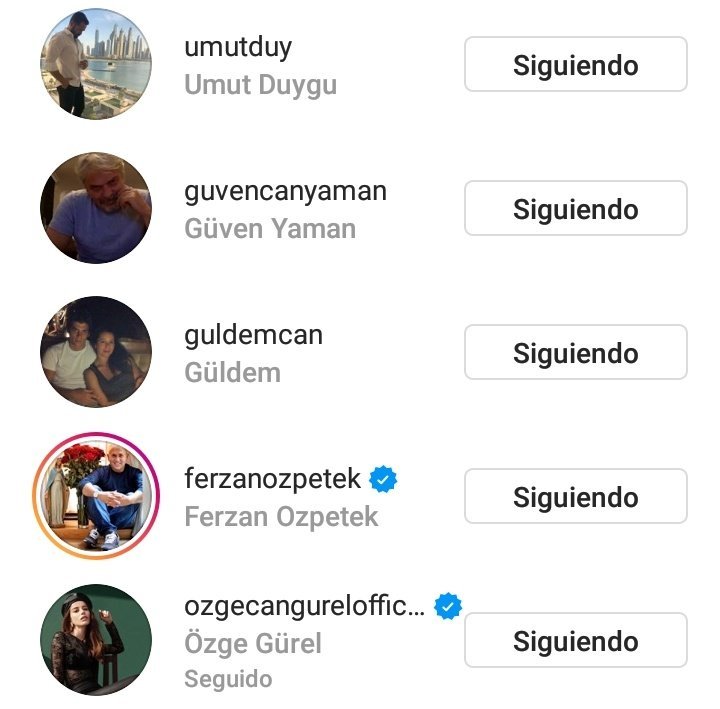720x709 pixels.
Task: View ferzanozpetek's story from the profile picture
Action: (96, 497)
